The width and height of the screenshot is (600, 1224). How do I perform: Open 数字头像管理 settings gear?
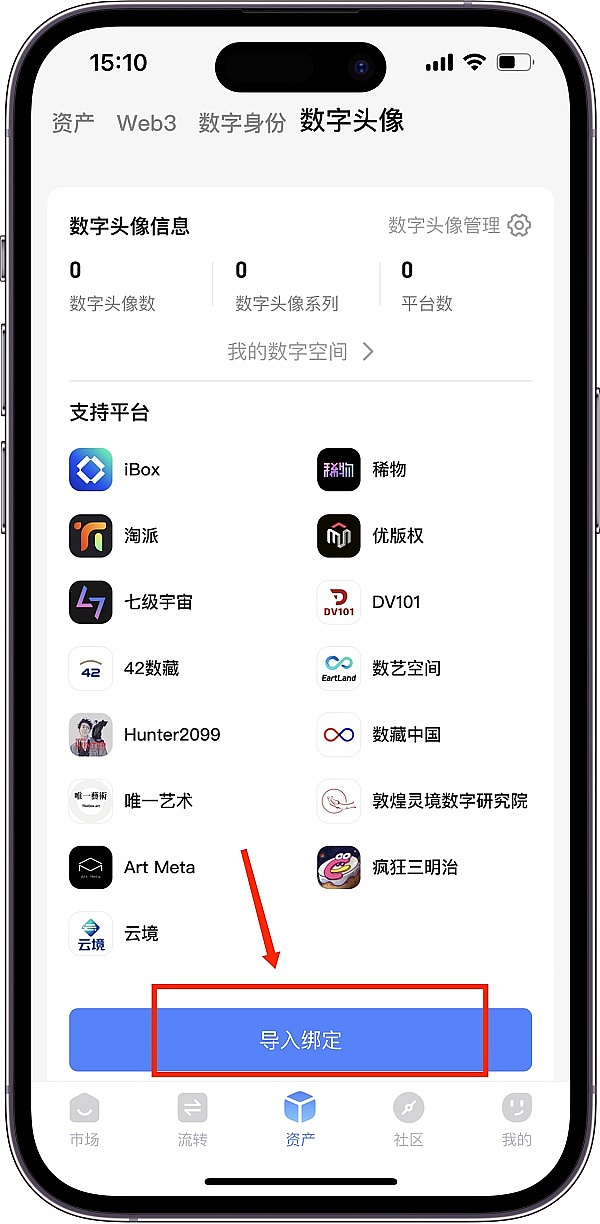(x=518, y=226)
